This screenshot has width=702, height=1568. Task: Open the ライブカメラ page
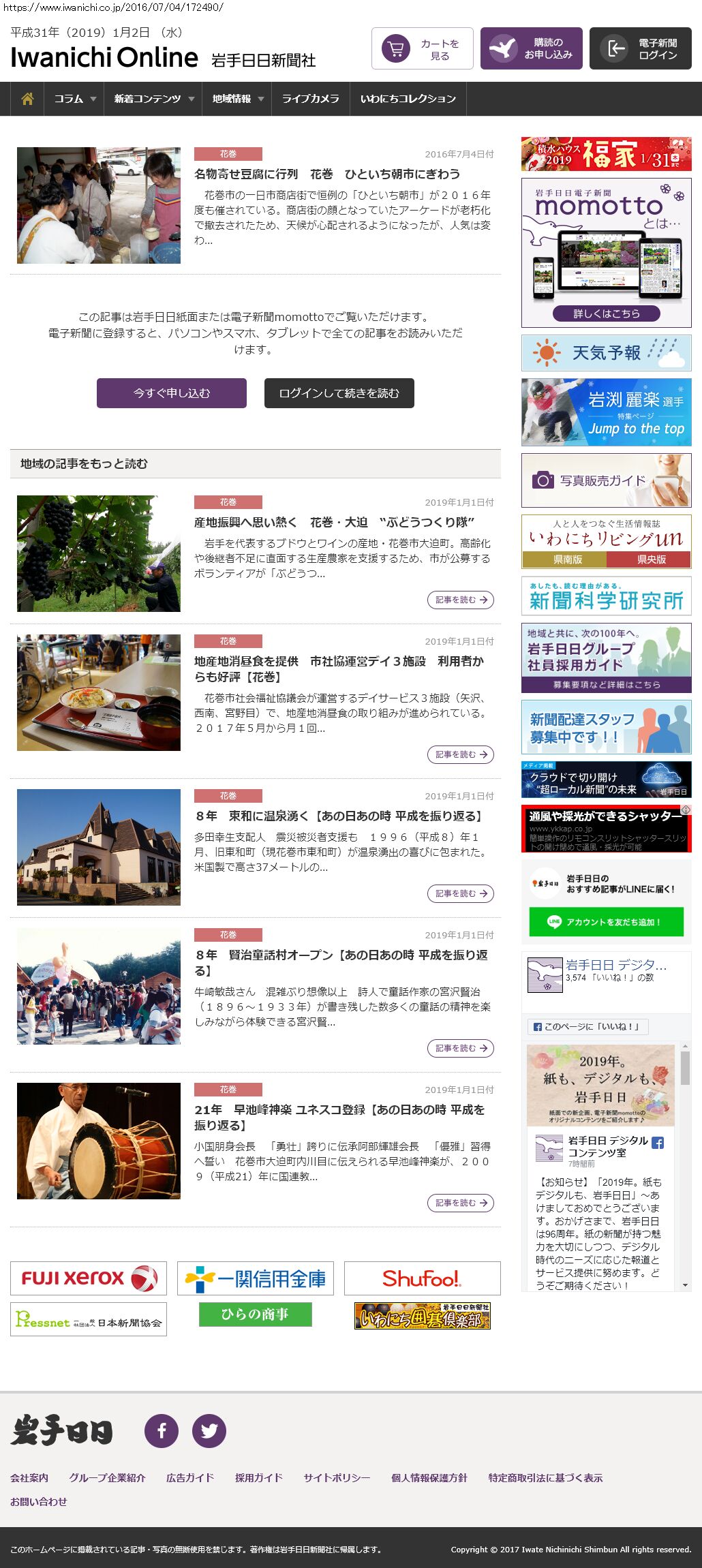point(310,99)
